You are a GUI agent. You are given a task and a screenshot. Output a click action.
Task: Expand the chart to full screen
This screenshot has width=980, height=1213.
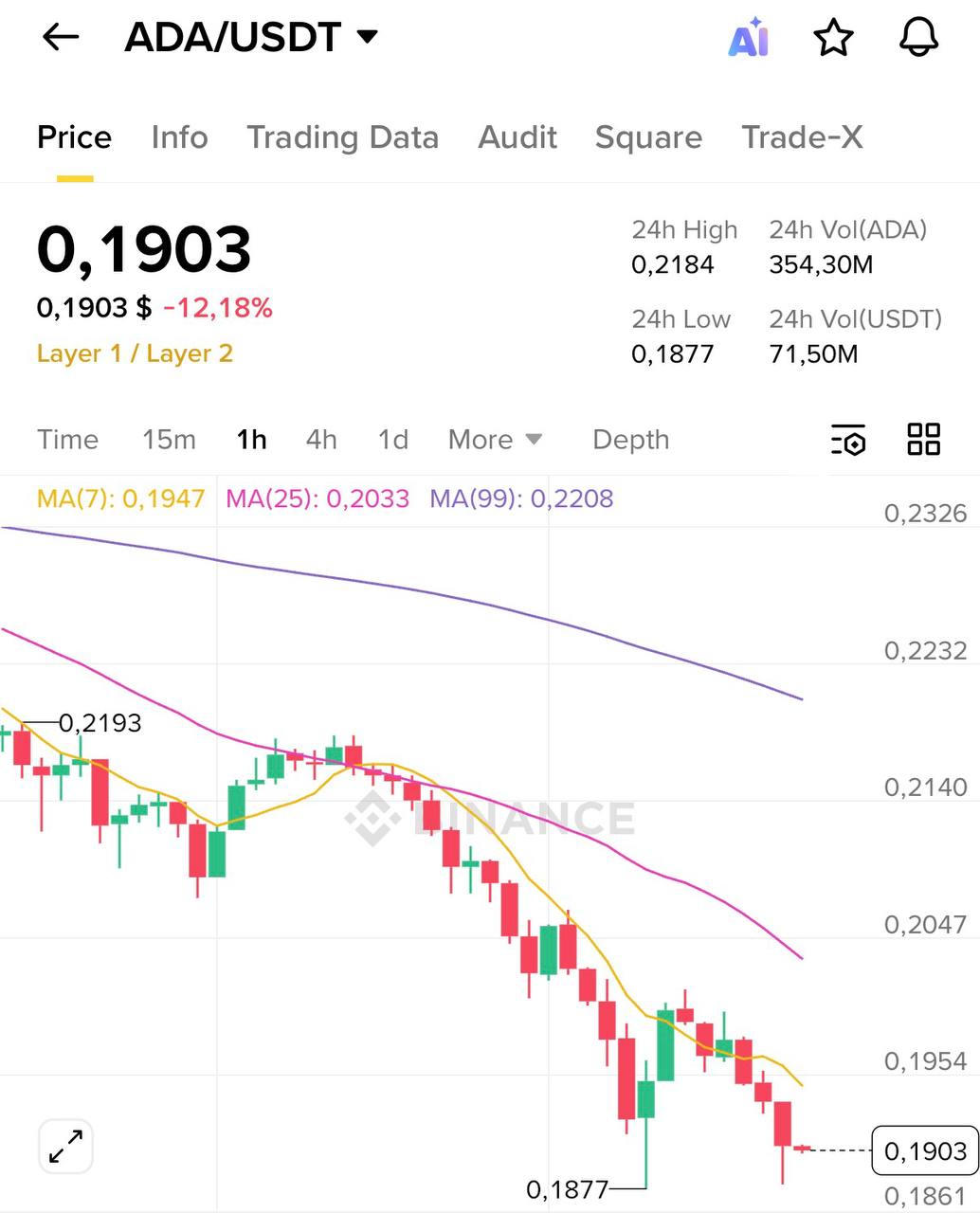pyautogui.click(x=65, y=1146)
